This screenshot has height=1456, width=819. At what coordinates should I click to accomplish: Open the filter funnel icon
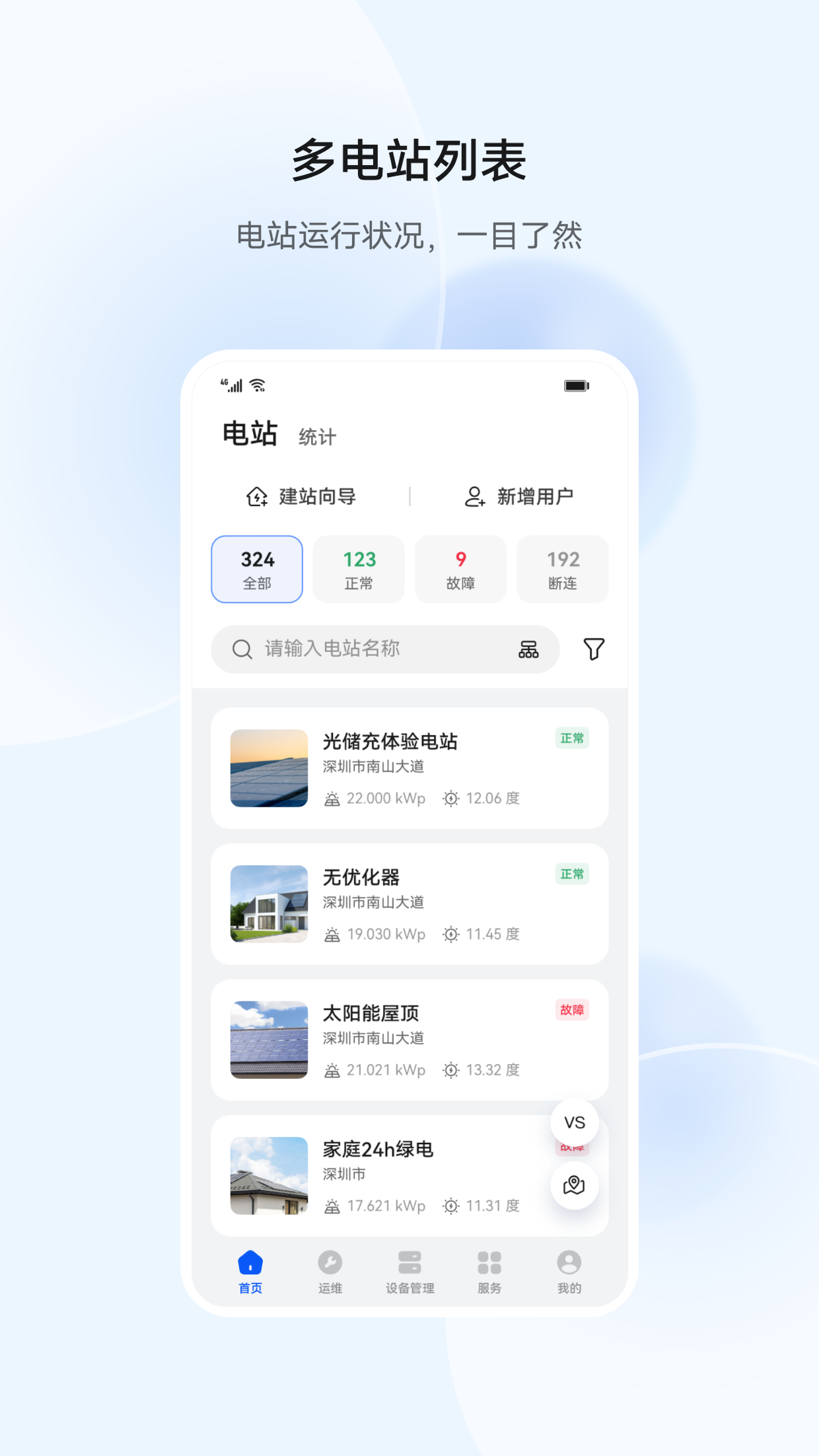tap(594, 649)
